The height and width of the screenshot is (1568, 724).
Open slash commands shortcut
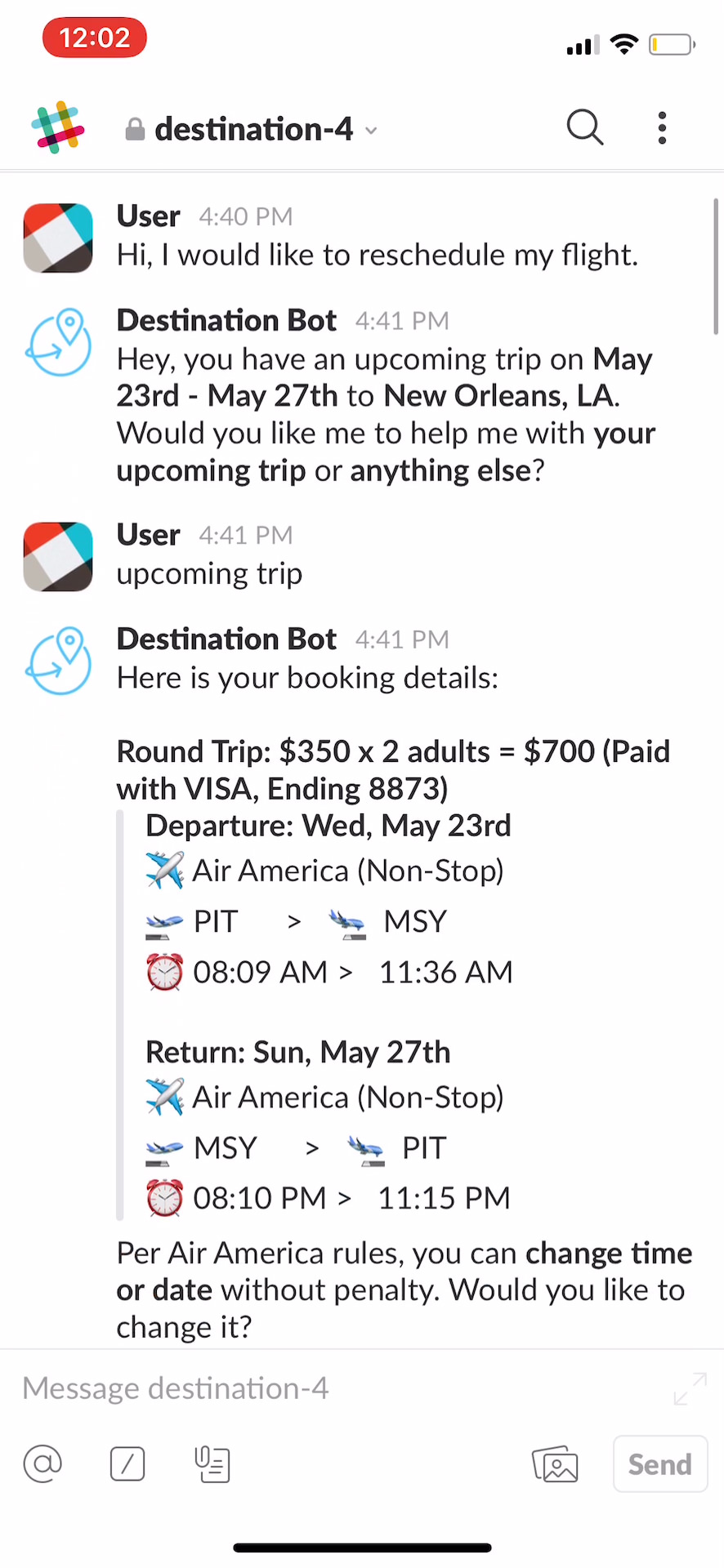click(x=127, y=1463)
